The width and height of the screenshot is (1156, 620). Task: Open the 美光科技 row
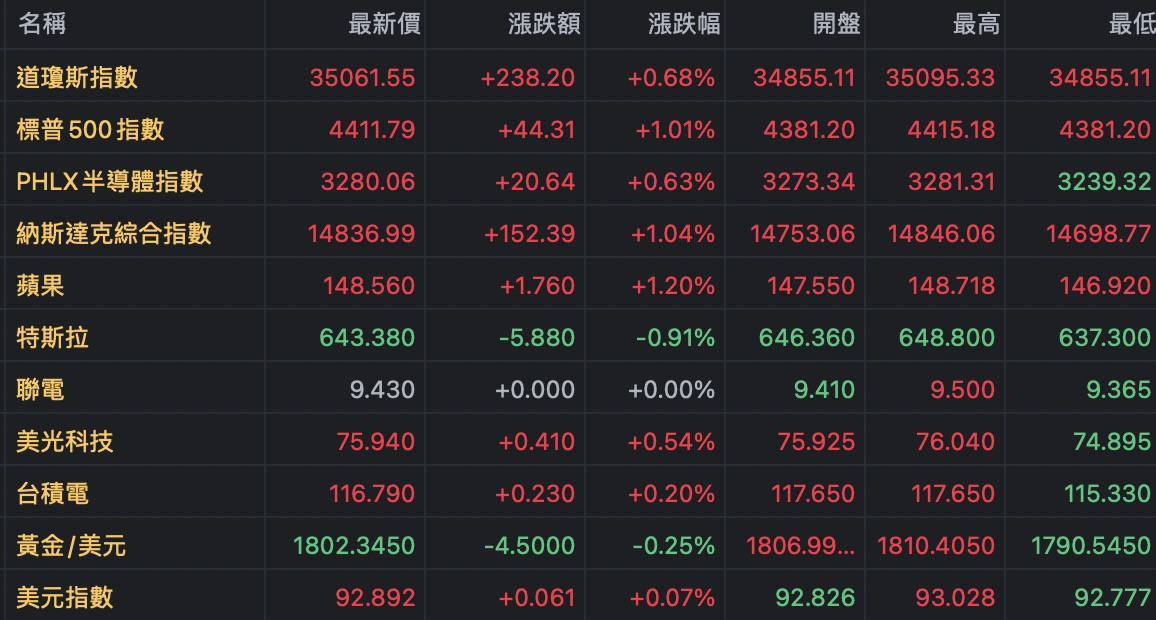coord(65,442)
